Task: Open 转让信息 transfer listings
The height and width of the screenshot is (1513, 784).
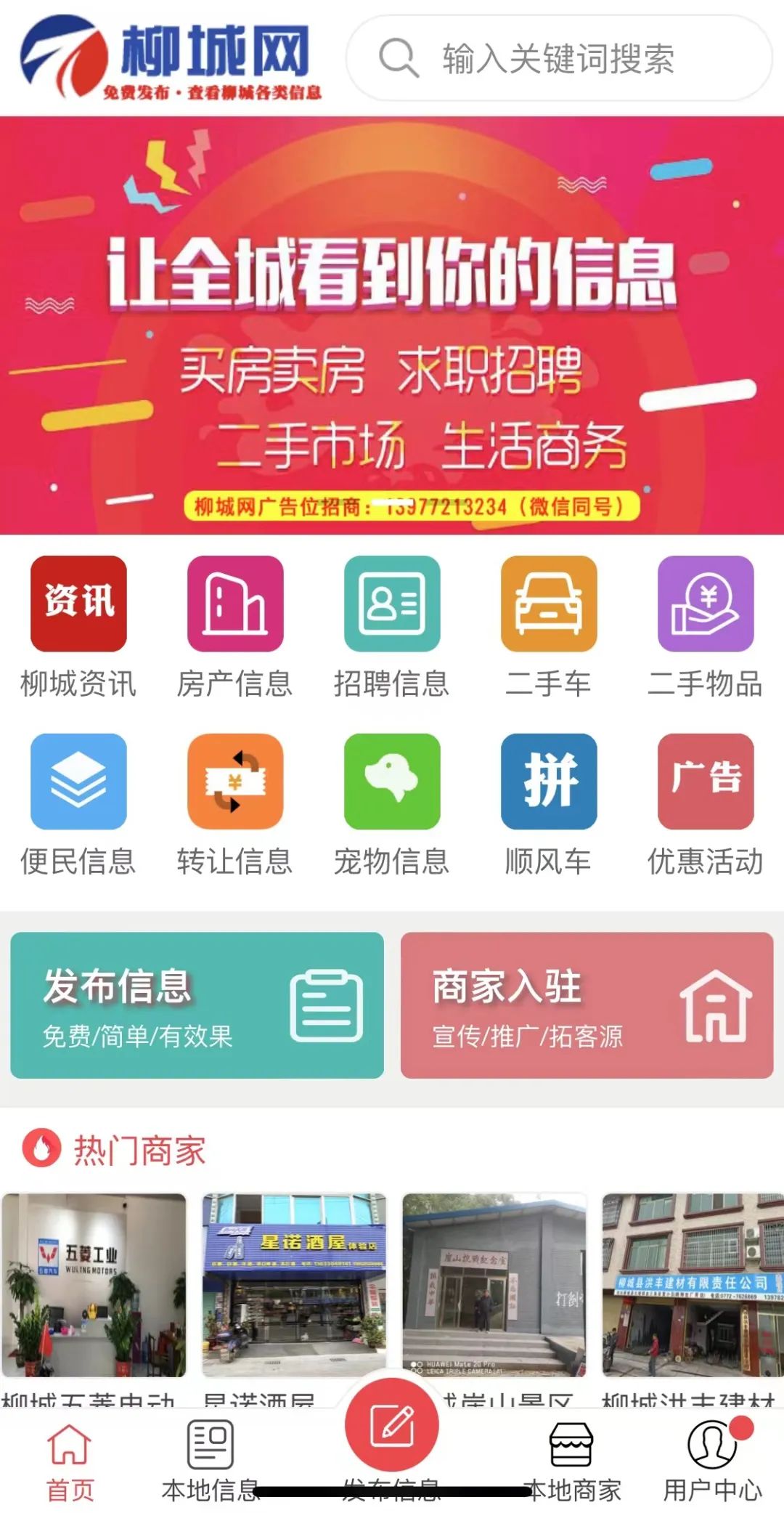Action: tap(234, 803)
